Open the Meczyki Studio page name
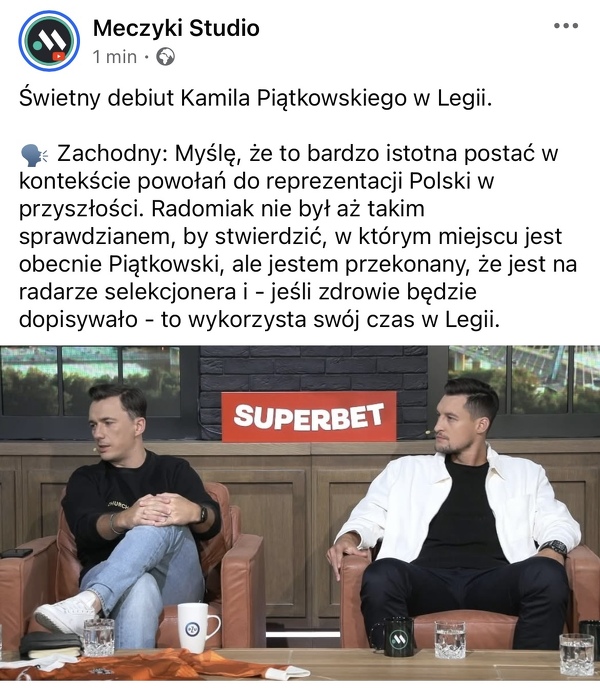This screenshot has width=600, height=693. 175,28
